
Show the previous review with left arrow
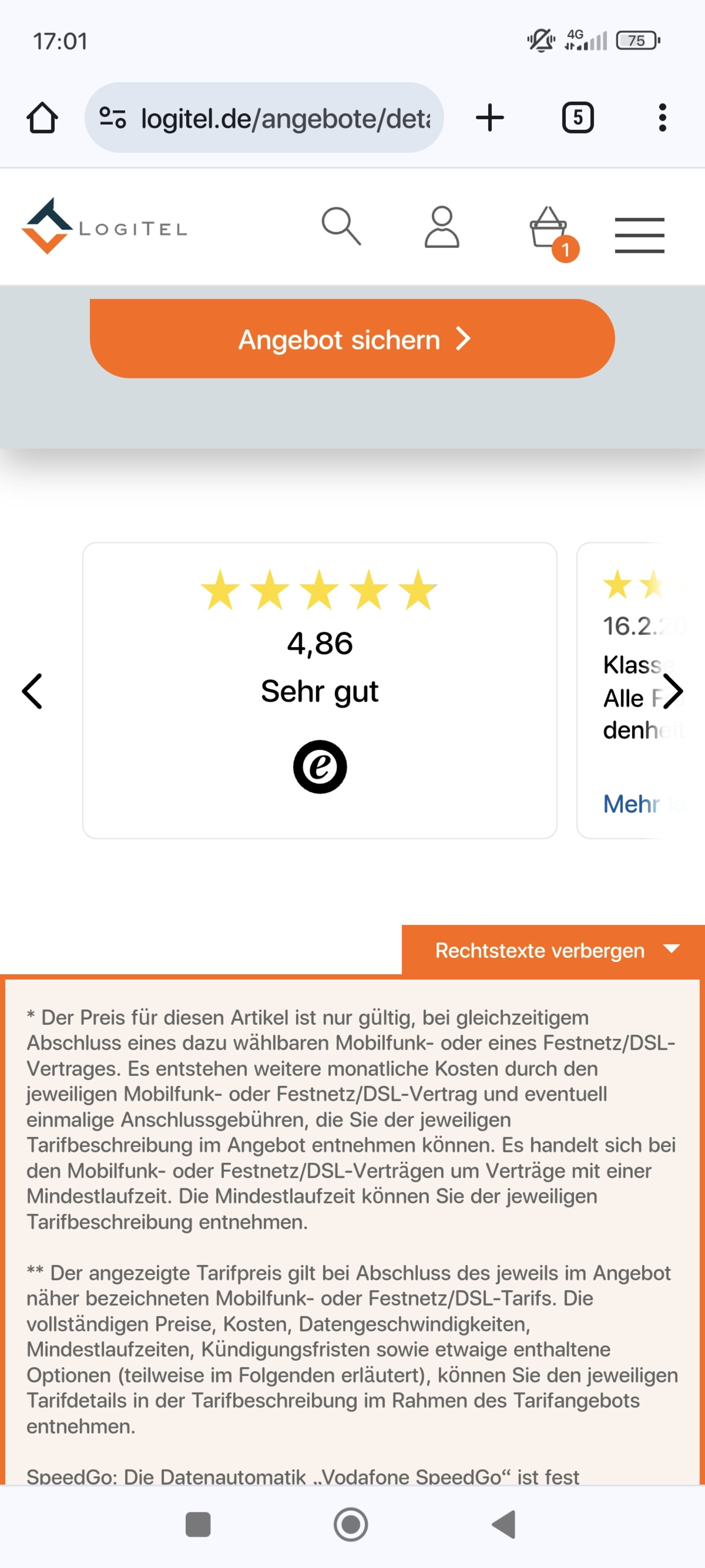32,691
